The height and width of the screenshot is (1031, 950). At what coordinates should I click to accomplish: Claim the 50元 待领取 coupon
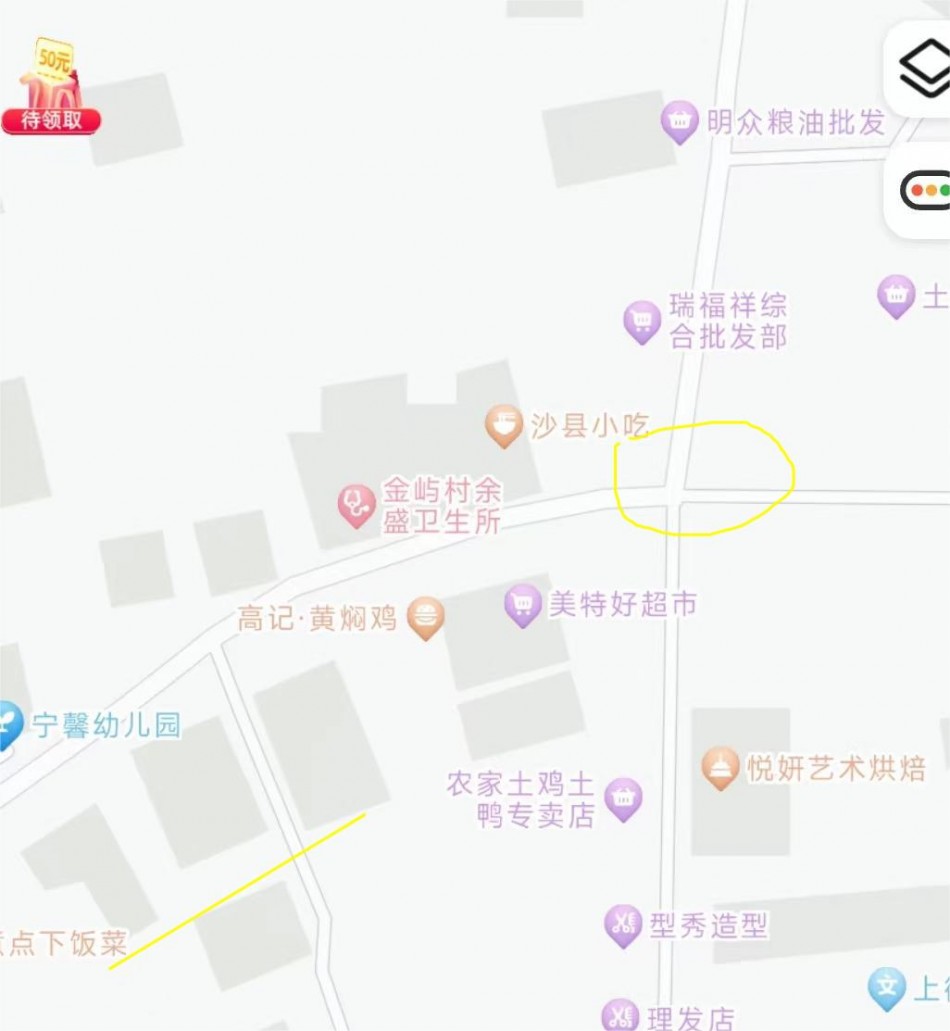(x=50, y=90)
